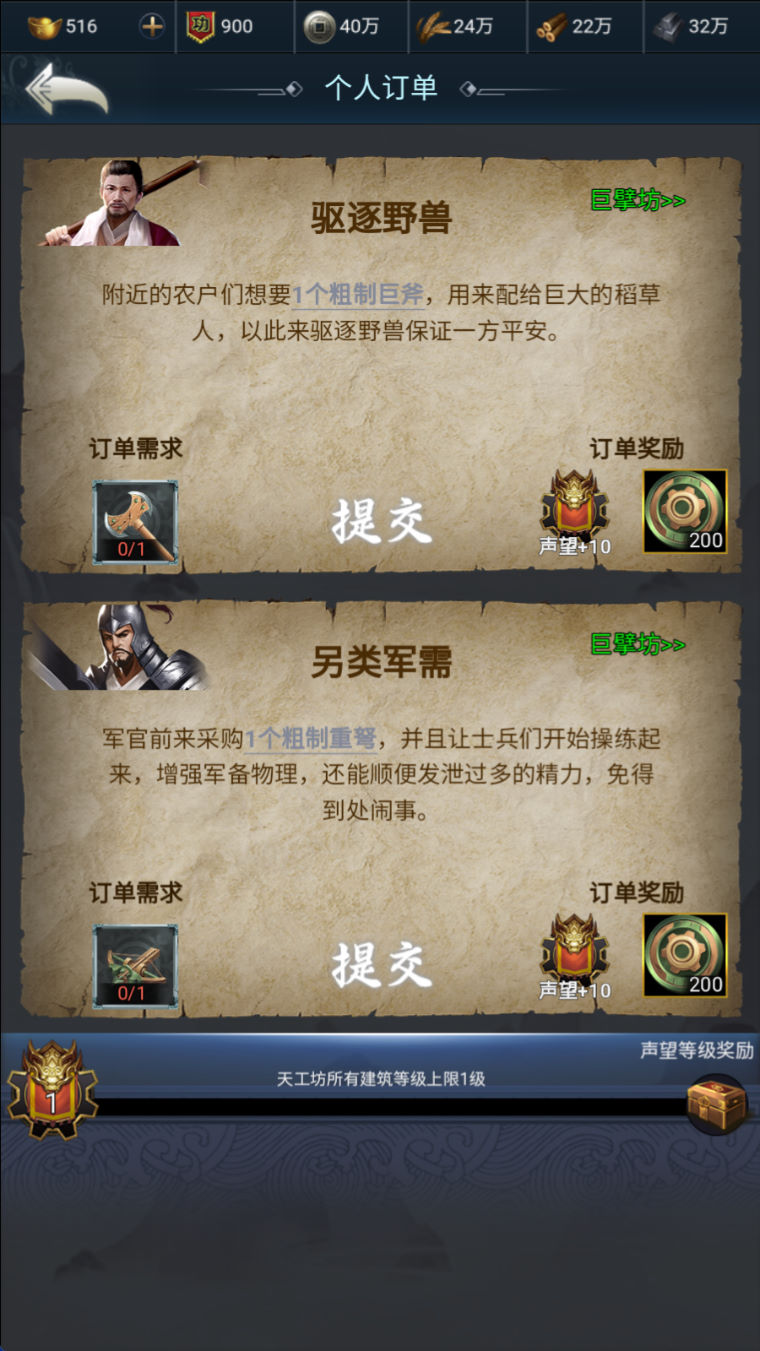The width and height of the screenshot is (760, 1351).
Task: View the required crossbow item in 另类军需
Action: 135,965
